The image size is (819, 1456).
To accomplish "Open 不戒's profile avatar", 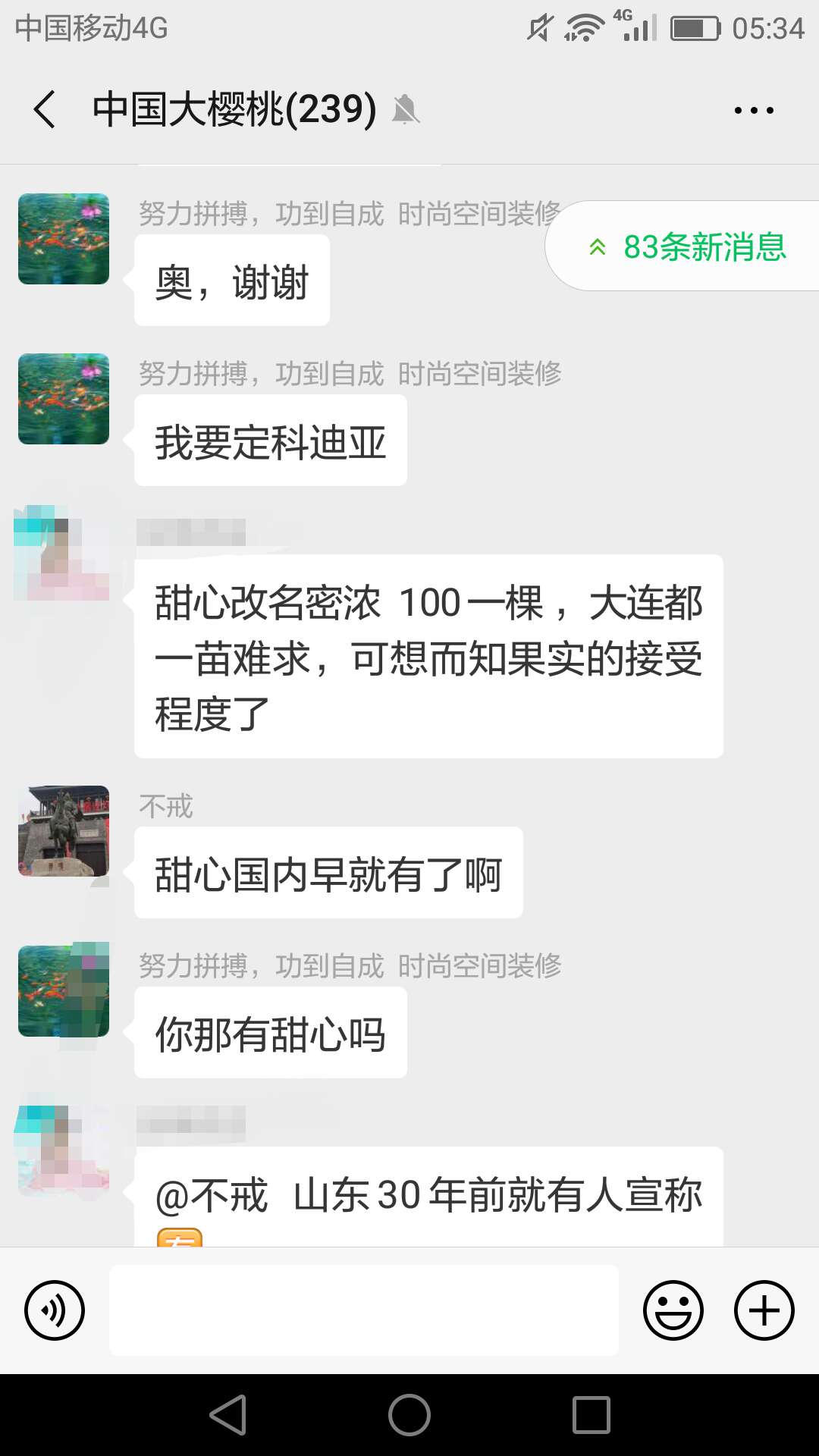I will [64, 831].
